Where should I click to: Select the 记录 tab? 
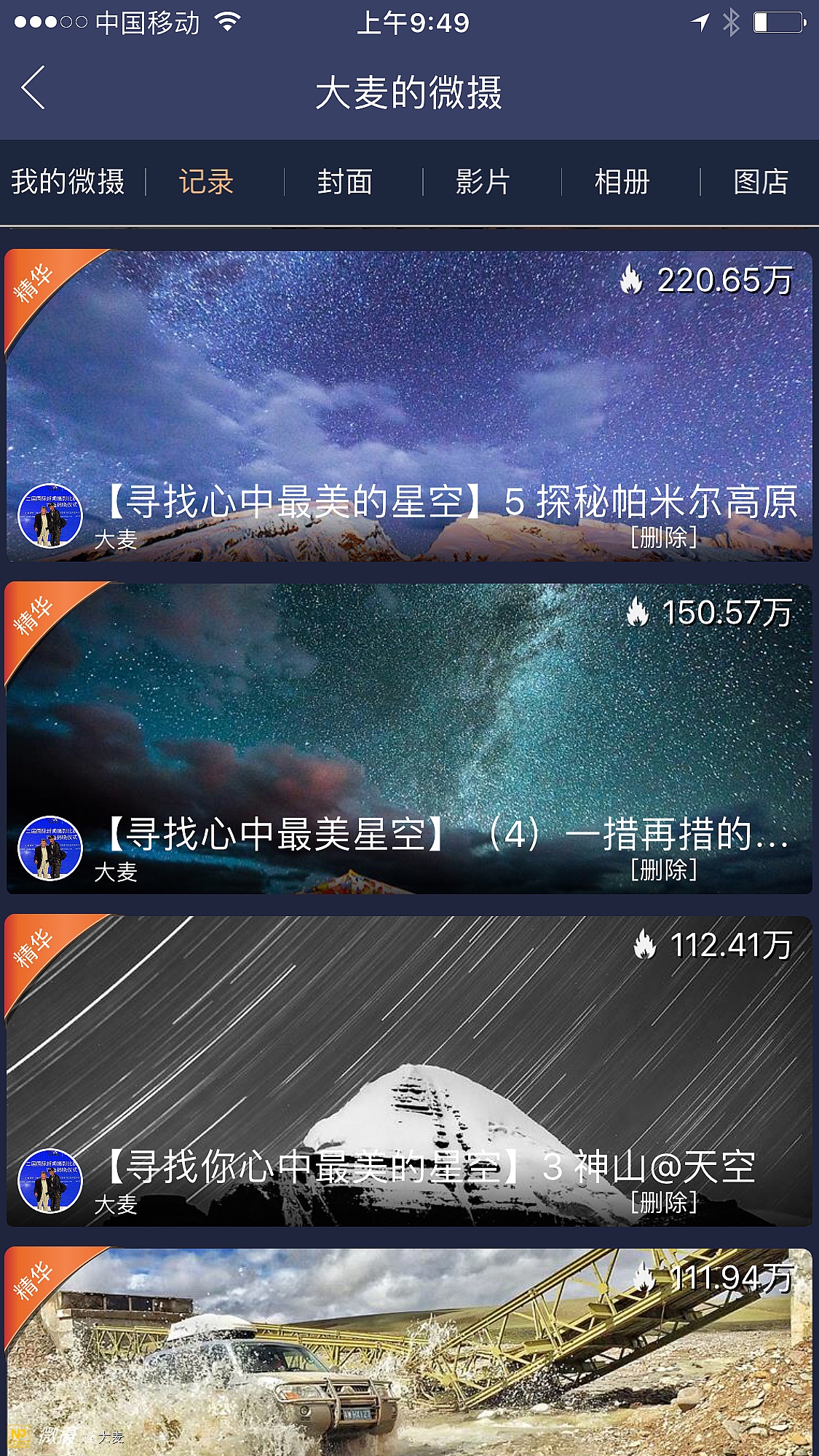coord(206,182)
